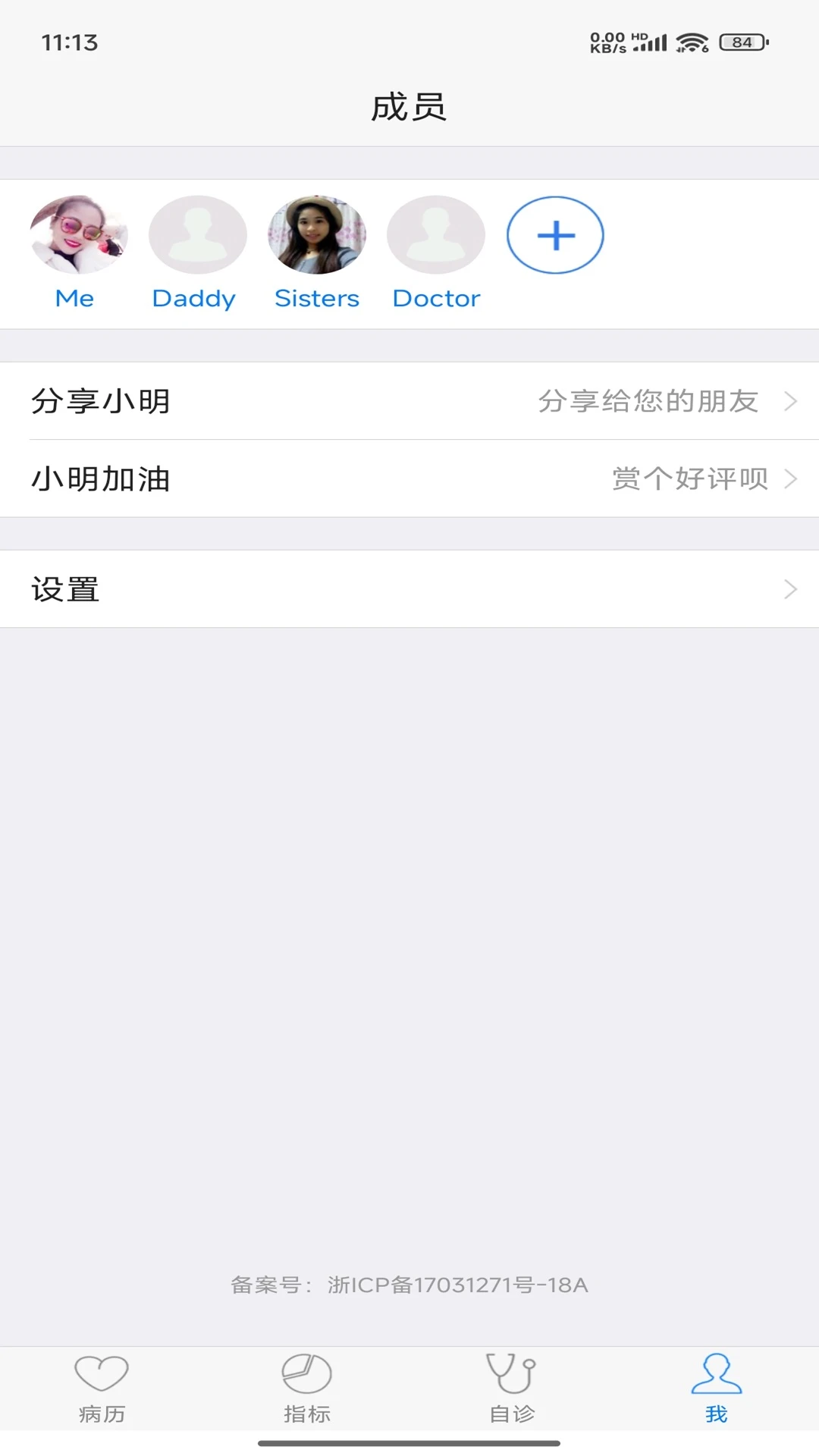Expand the 分享小明 row arrow
Screen dimensions: 819x1456
pos(792,402)
